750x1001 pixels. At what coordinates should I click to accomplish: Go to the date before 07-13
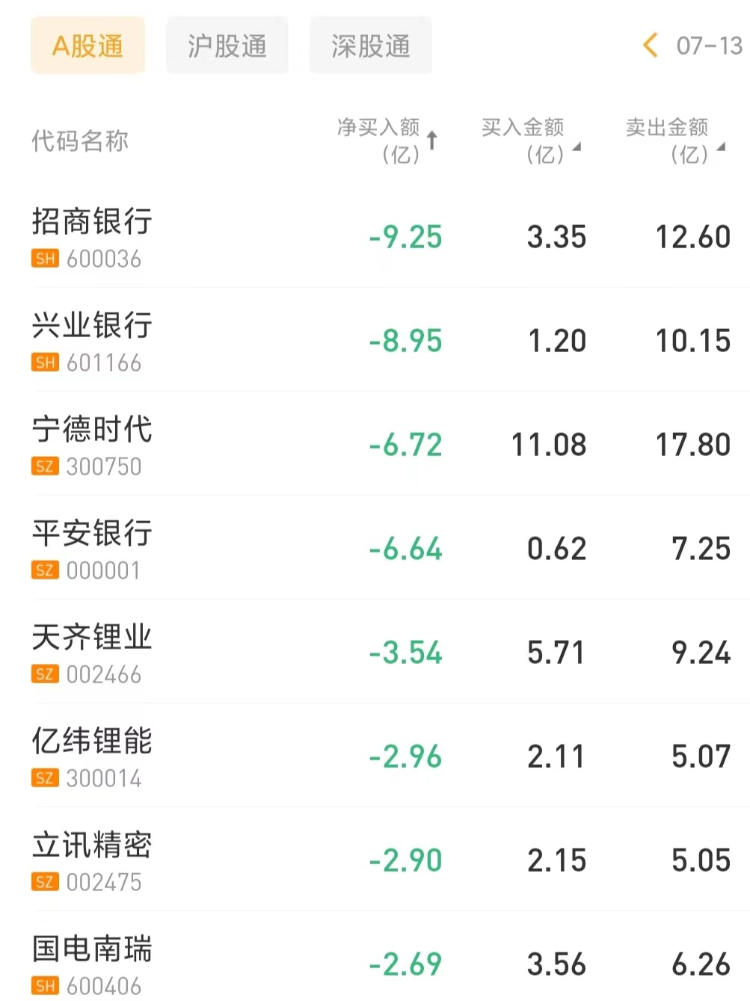pos(651,46)
